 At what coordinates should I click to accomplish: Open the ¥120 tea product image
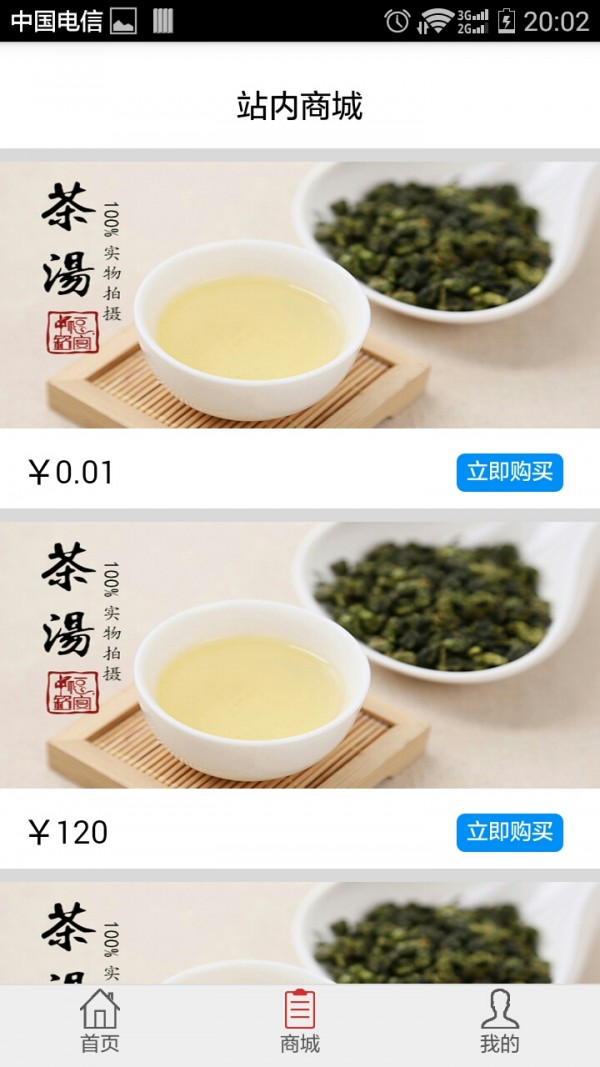pos(300,655)
